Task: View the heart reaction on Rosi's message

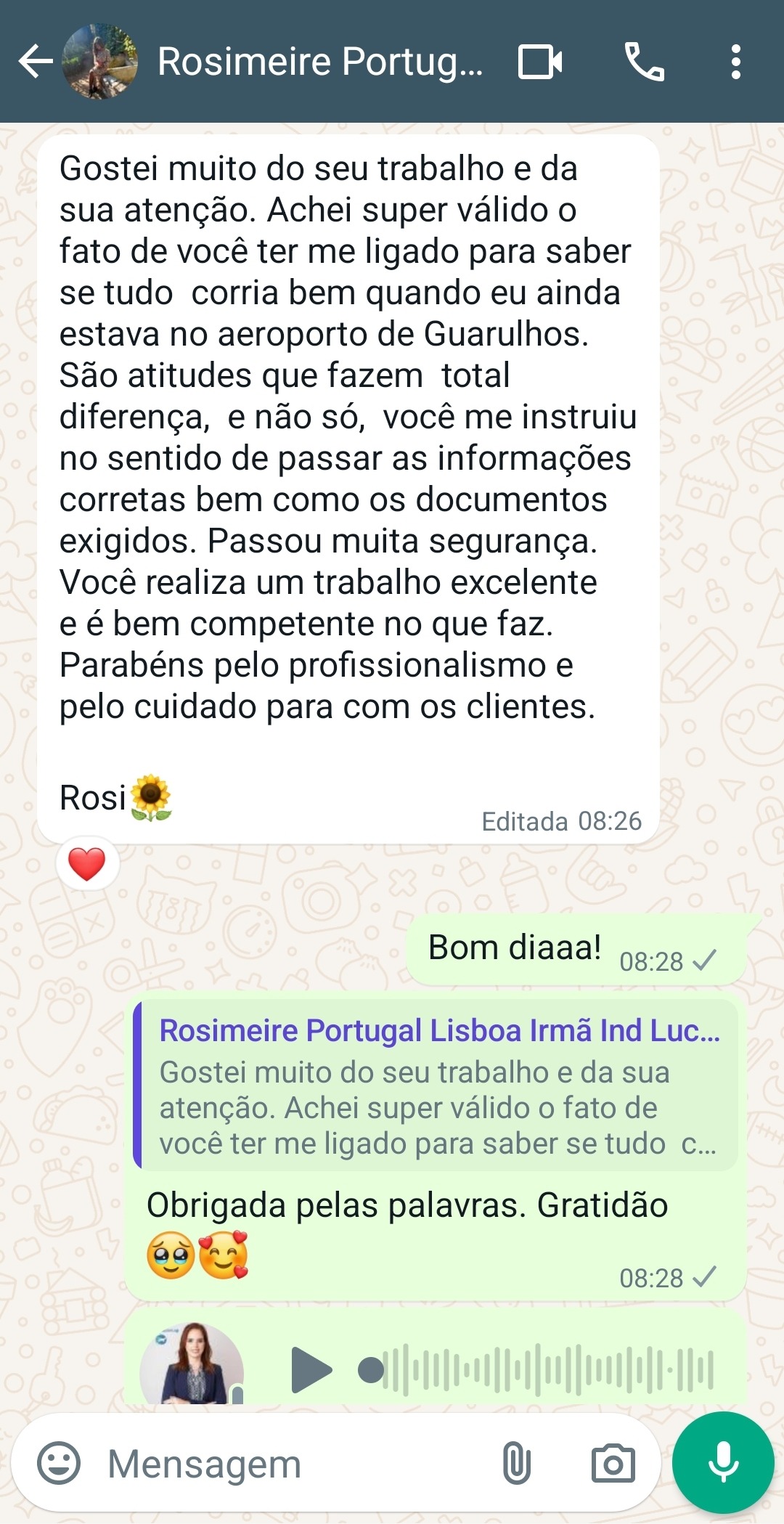Action: (87, 864)
